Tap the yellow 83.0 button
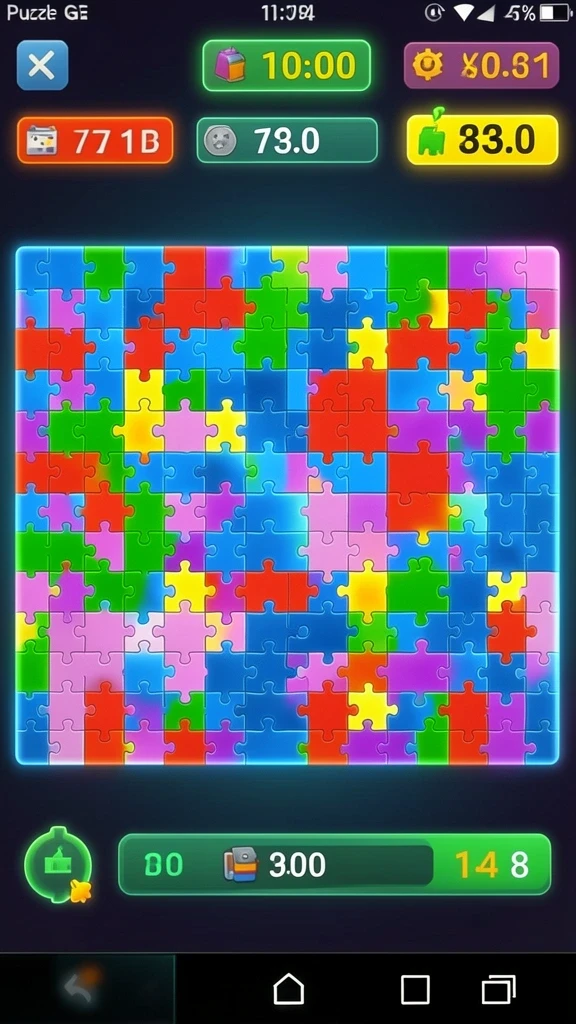576x1024 pixels. click(x=483, y=140)
